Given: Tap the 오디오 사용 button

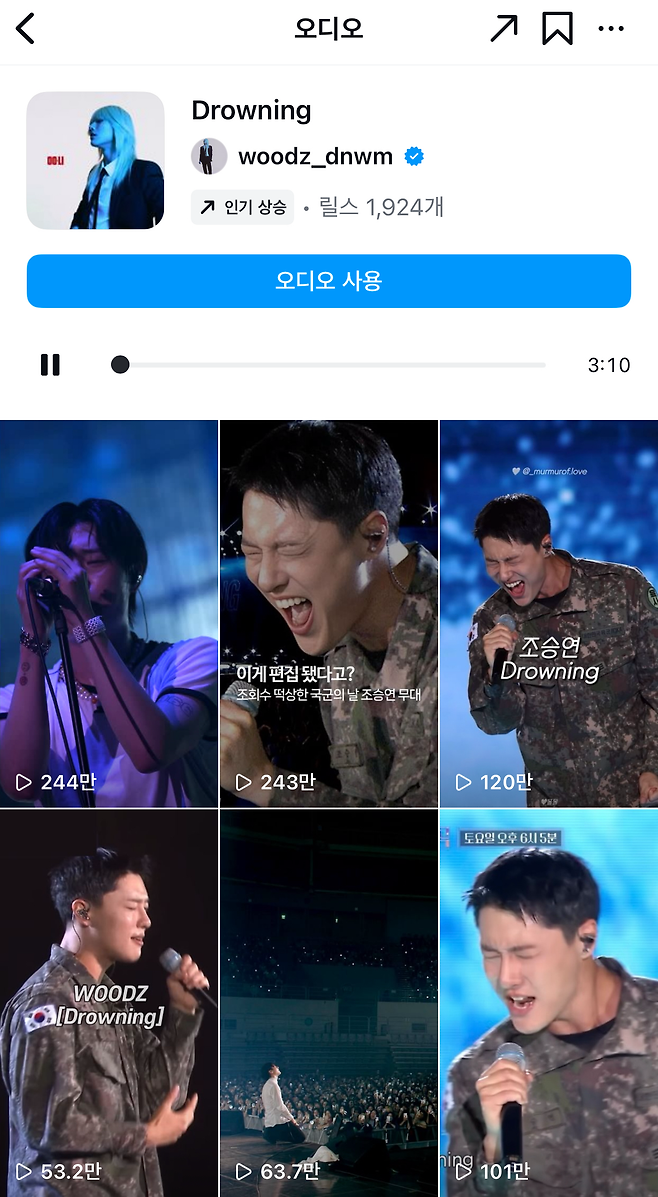Looking at the screenshot, I should (328, 281).
